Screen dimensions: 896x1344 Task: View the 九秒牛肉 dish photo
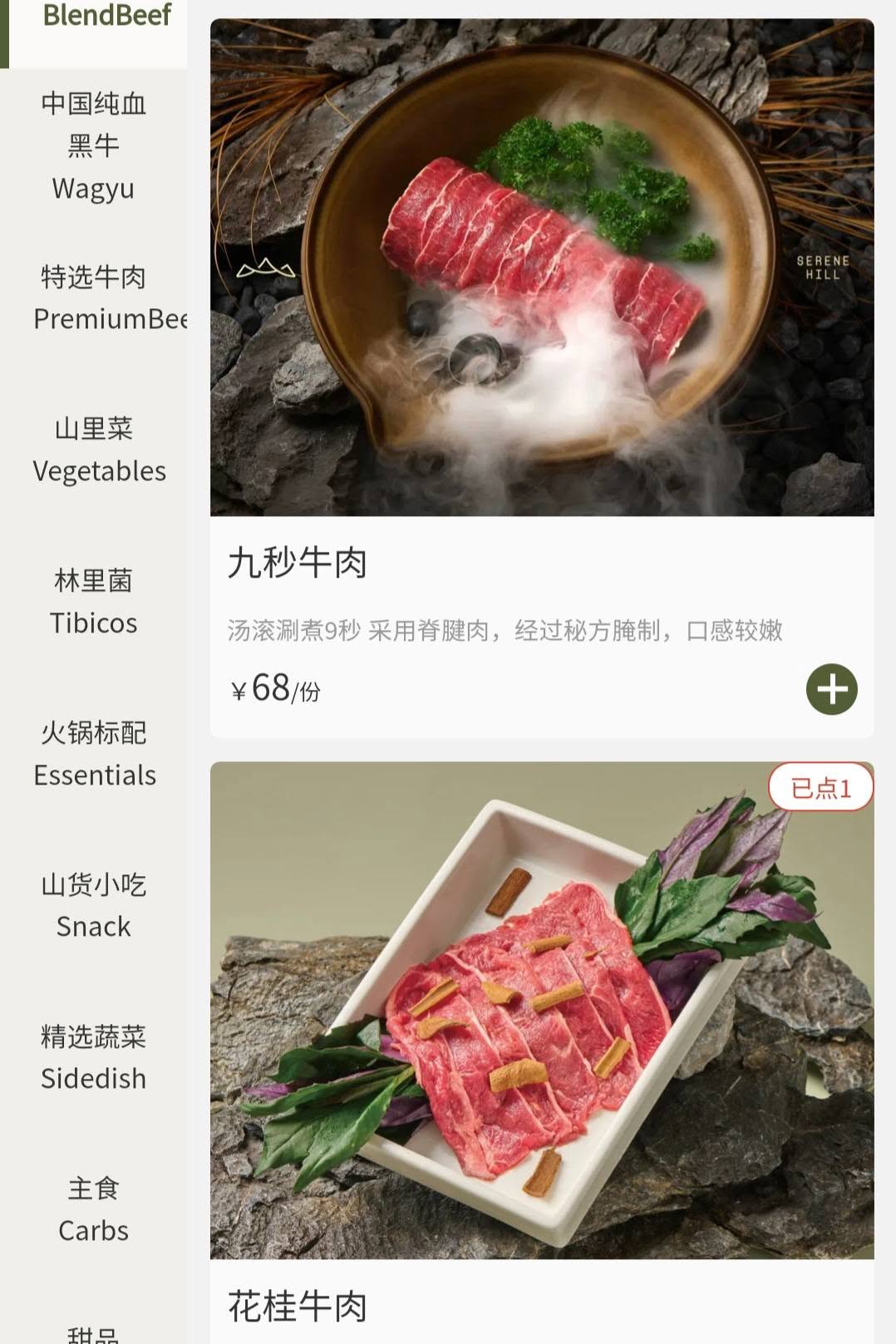click(542, 267)
